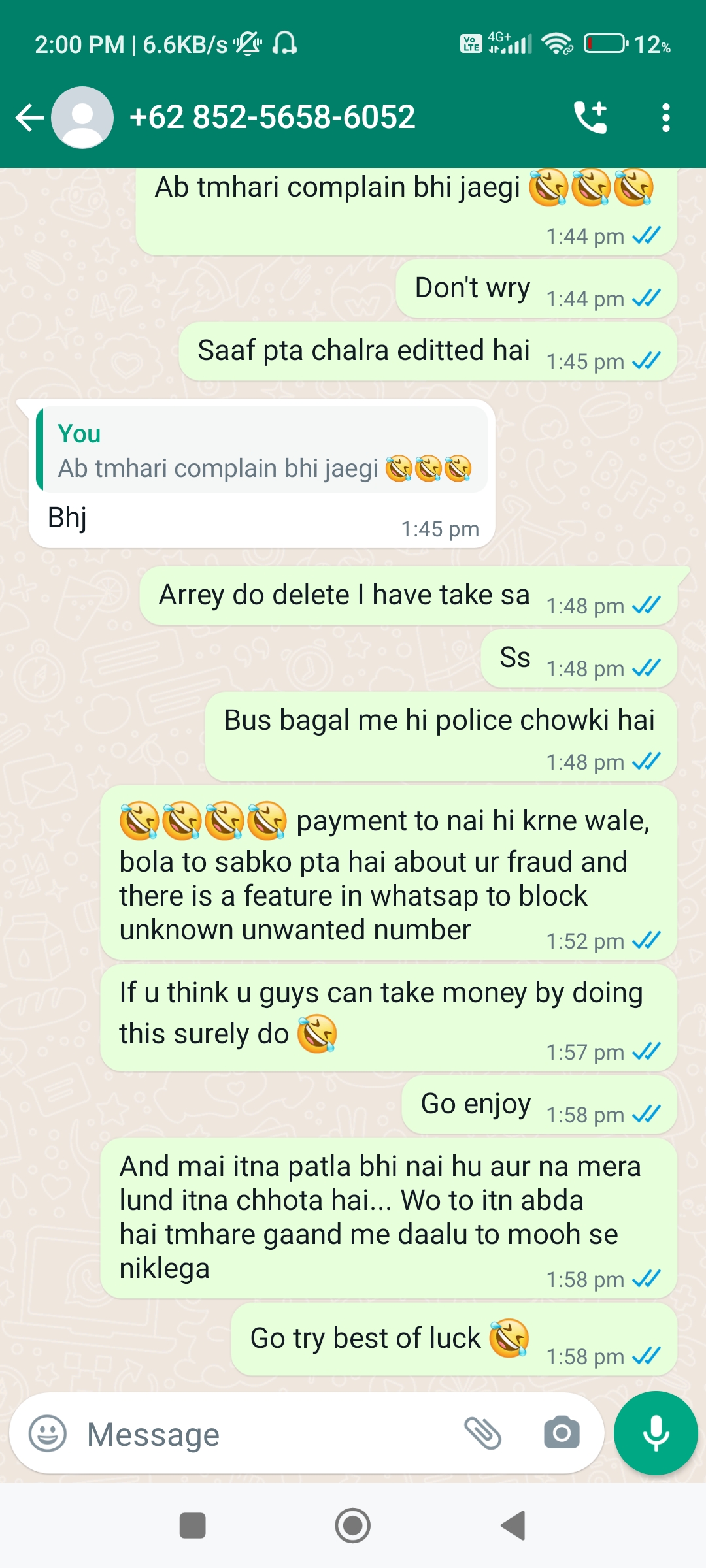
Task: Jump to the quoted "Ab tmhari complain" message
Action: (261, 451)
